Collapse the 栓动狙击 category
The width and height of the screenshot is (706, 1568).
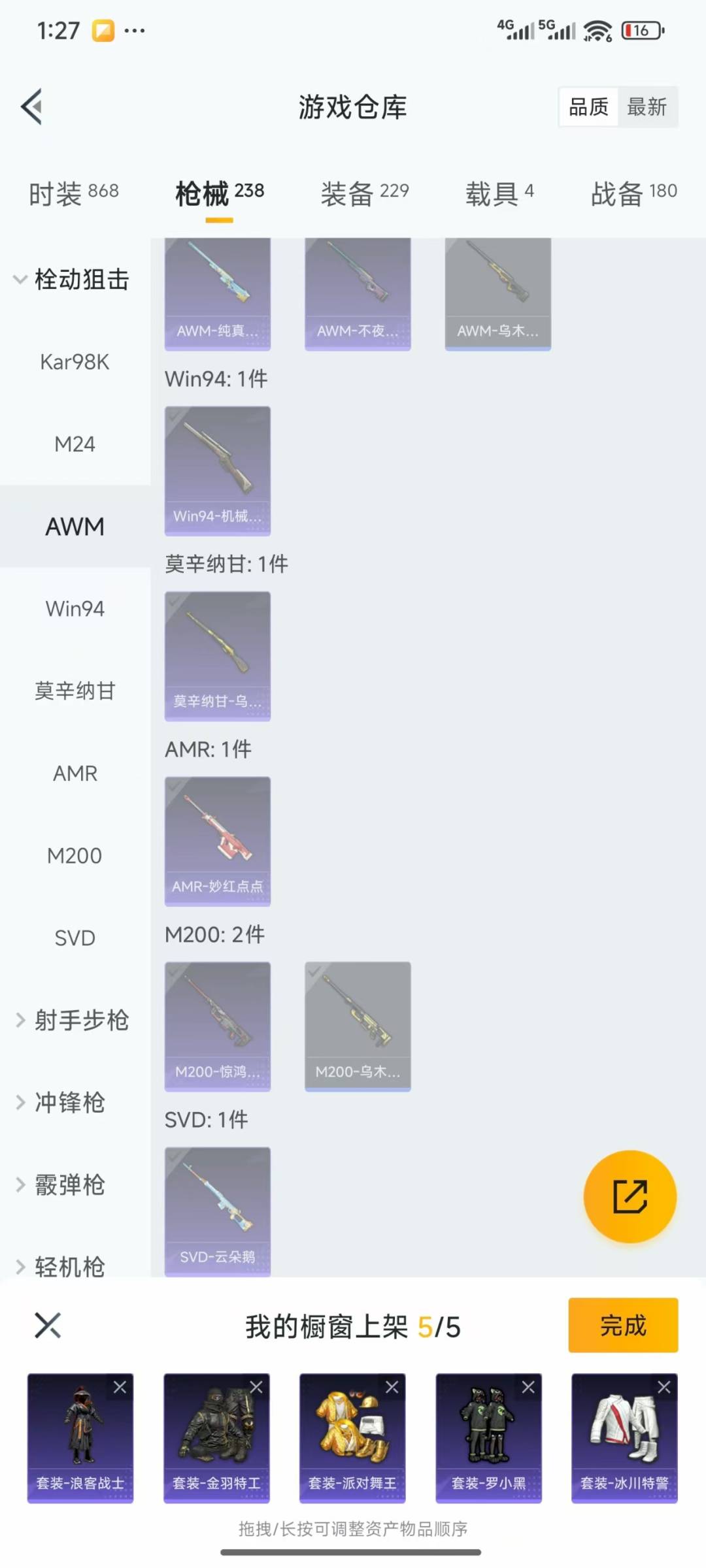(72, 280)
